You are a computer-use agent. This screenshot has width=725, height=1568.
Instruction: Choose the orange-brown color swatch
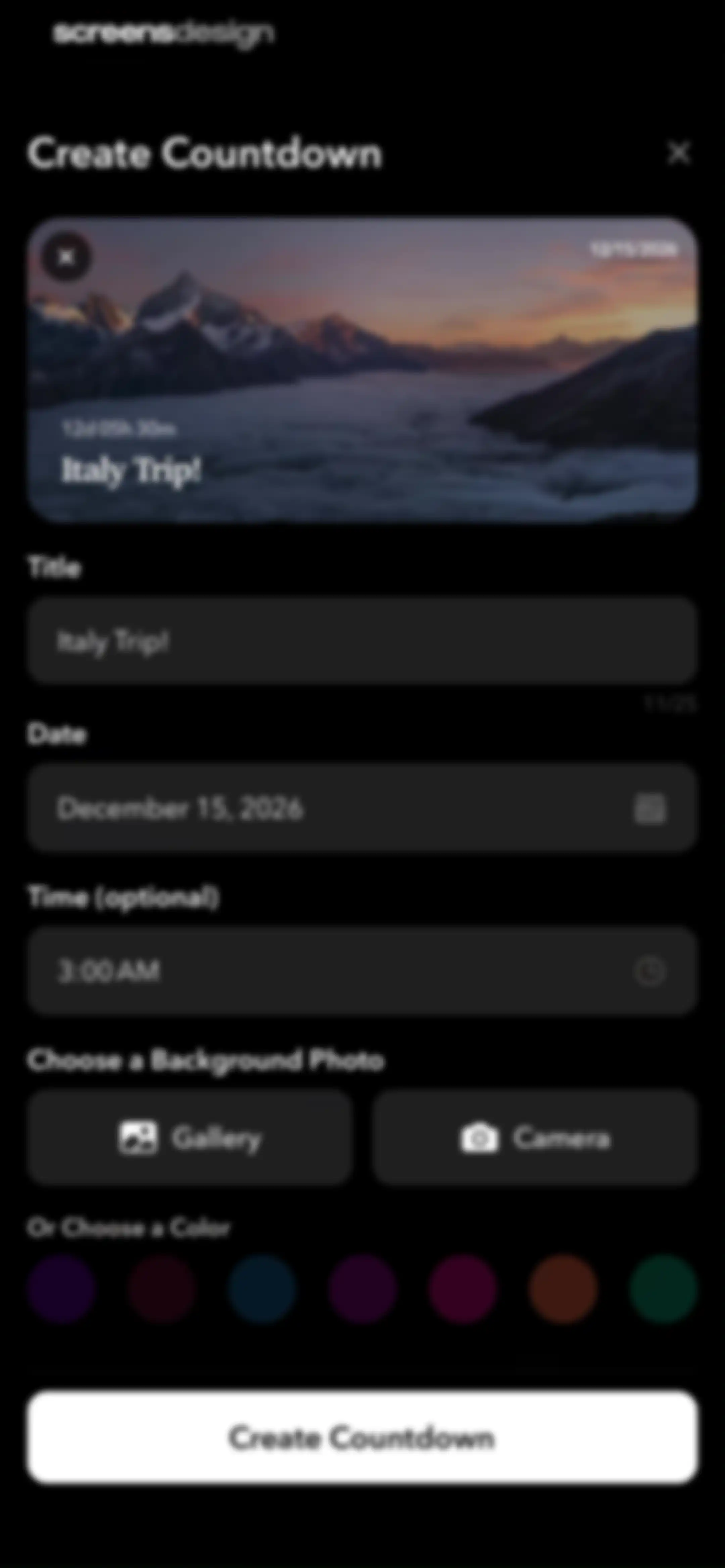click(563, 1289)
